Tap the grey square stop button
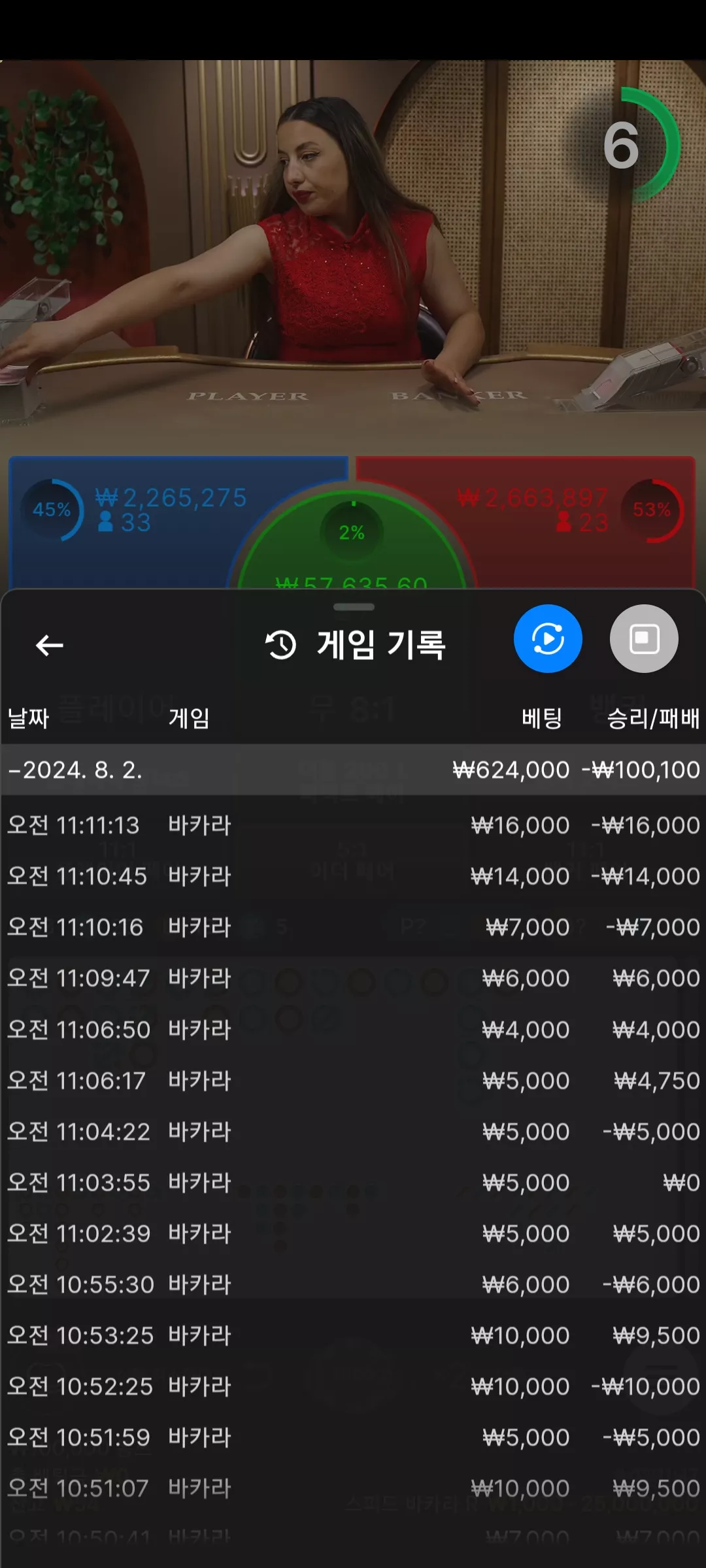Screen dimensions: 706x1568 [644, 639]
